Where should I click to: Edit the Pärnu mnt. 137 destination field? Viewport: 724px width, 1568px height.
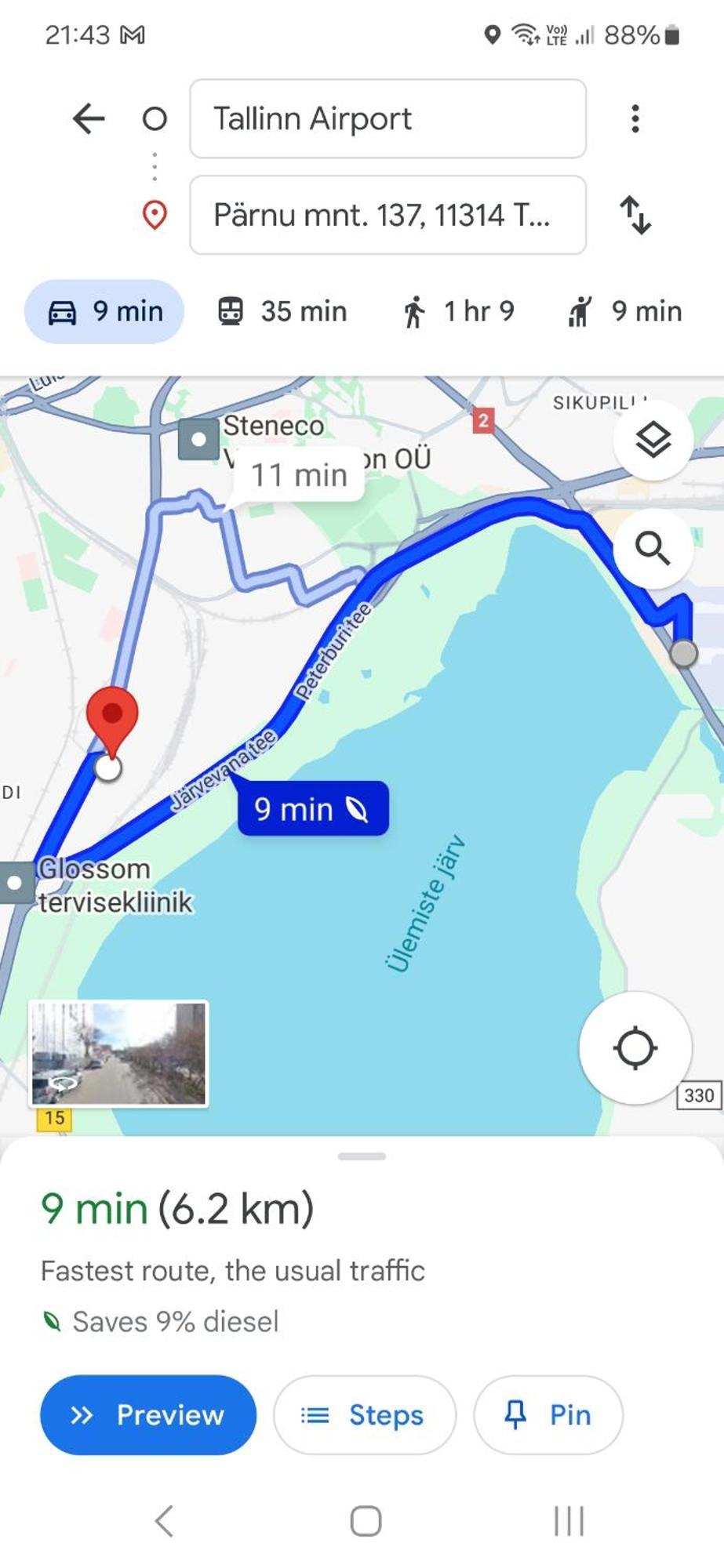(x=387, y=216)
